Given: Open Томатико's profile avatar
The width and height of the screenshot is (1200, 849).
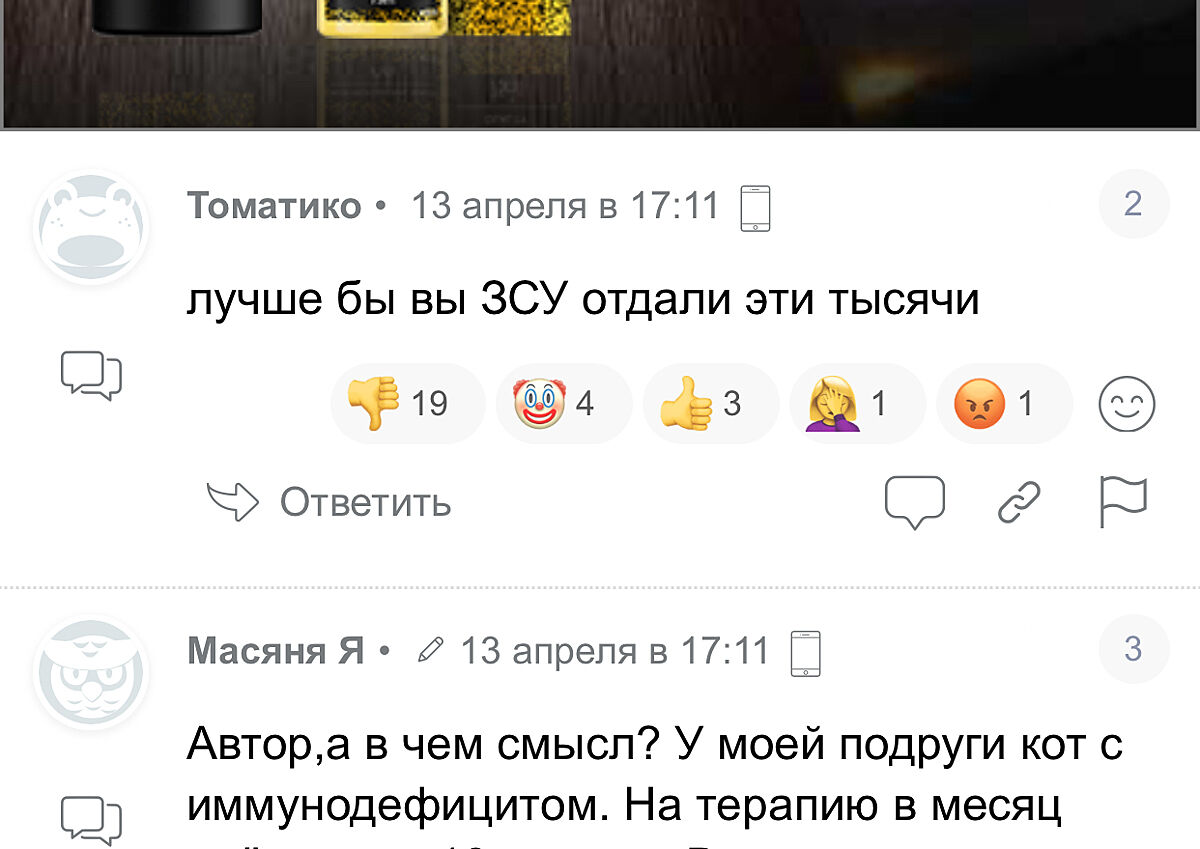Looking at the screenshot, I should tap(91, 229).
